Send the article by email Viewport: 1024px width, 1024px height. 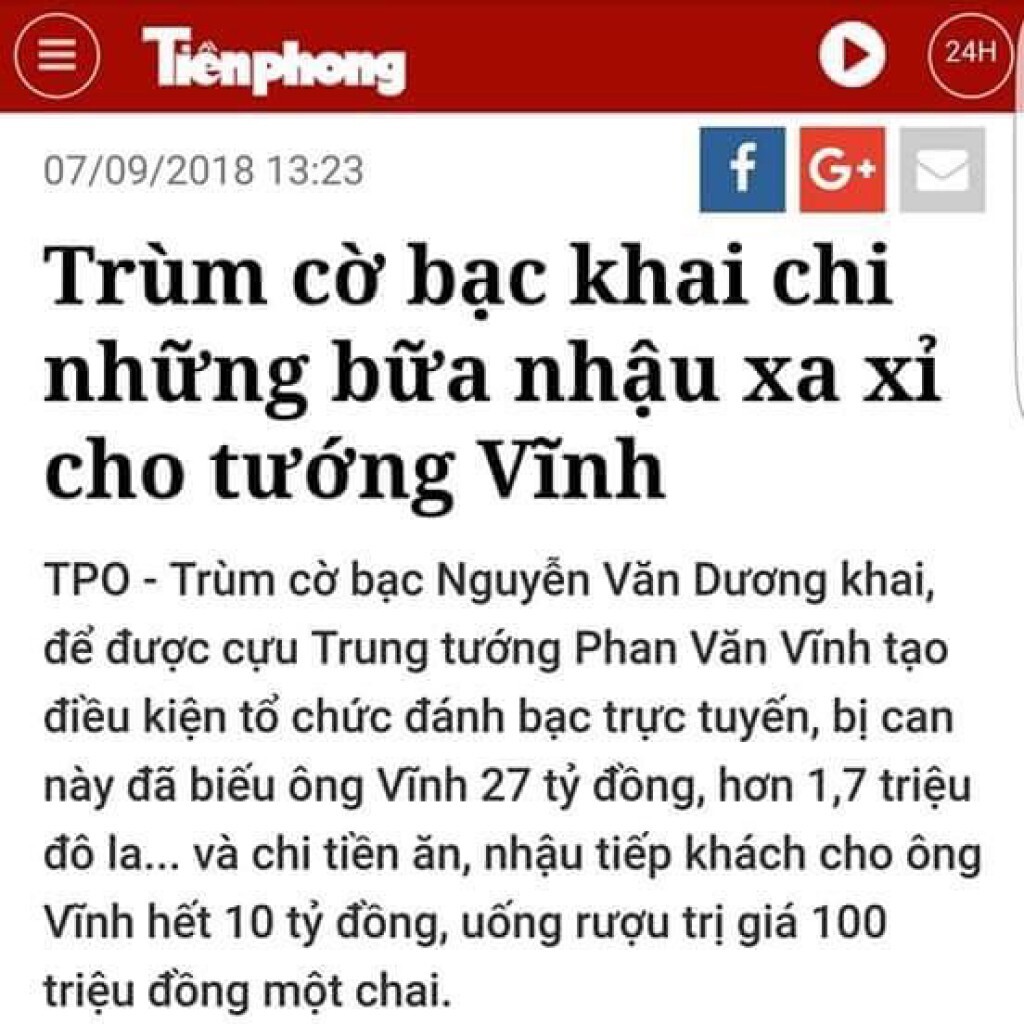[x=942, y=170]
